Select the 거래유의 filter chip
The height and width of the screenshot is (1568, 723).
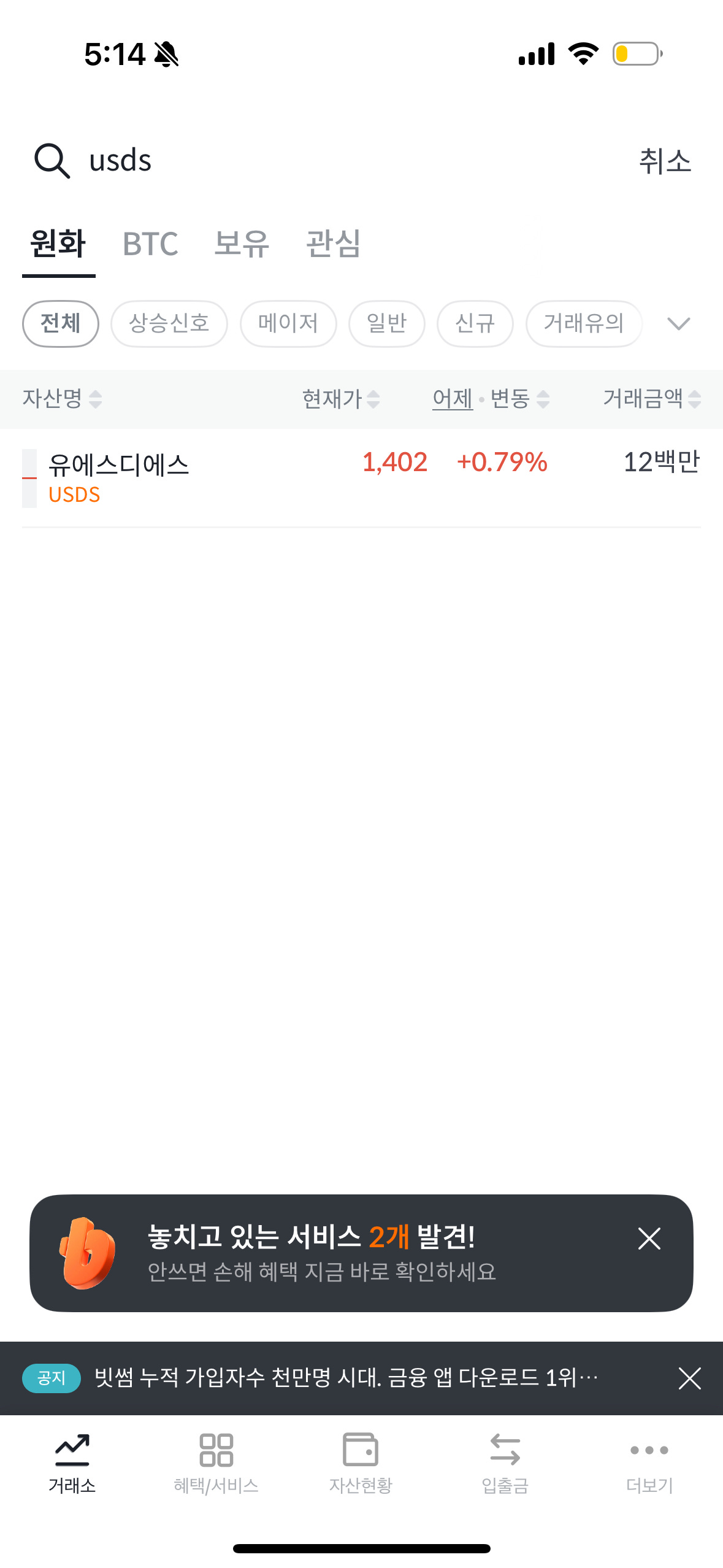(x=584, y=323)
